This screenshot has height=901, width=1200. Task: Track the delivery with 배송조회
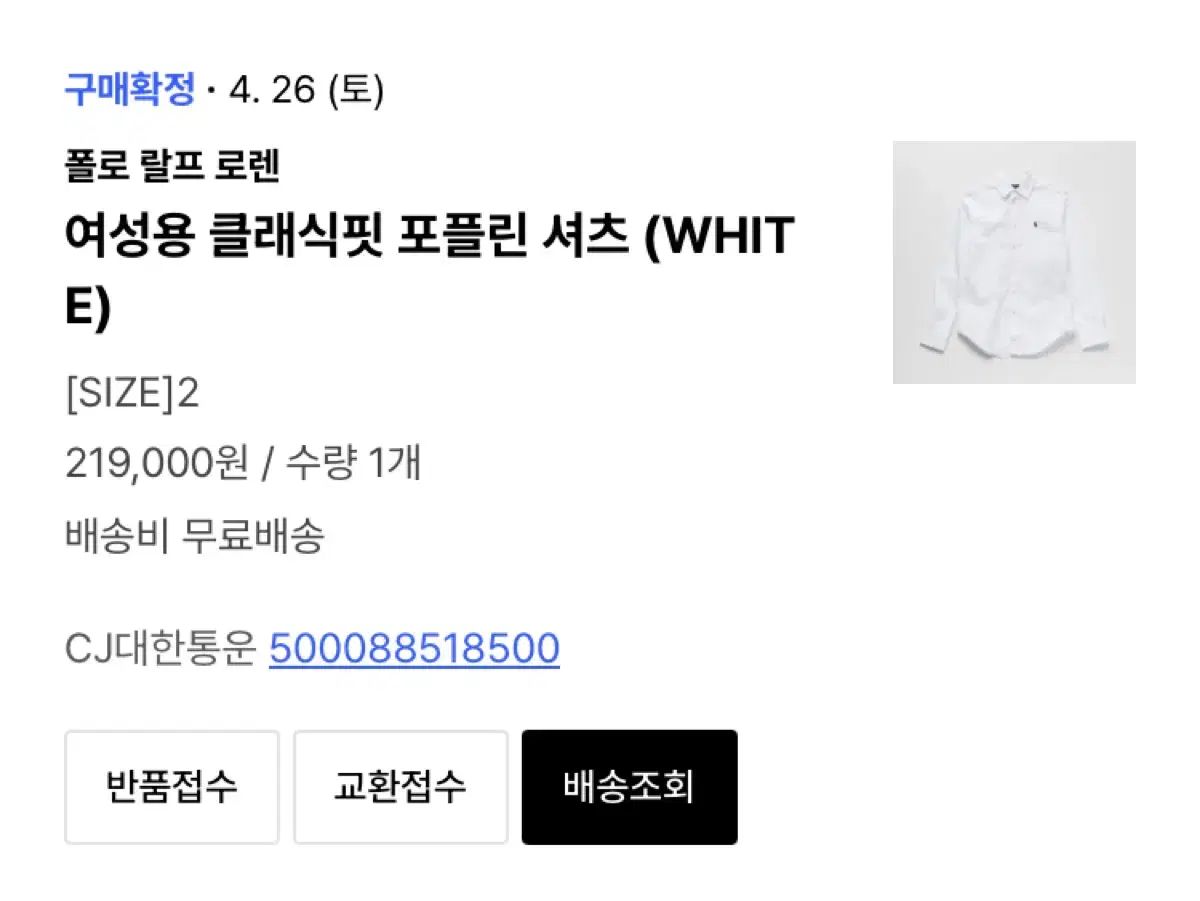click(629, 787)
